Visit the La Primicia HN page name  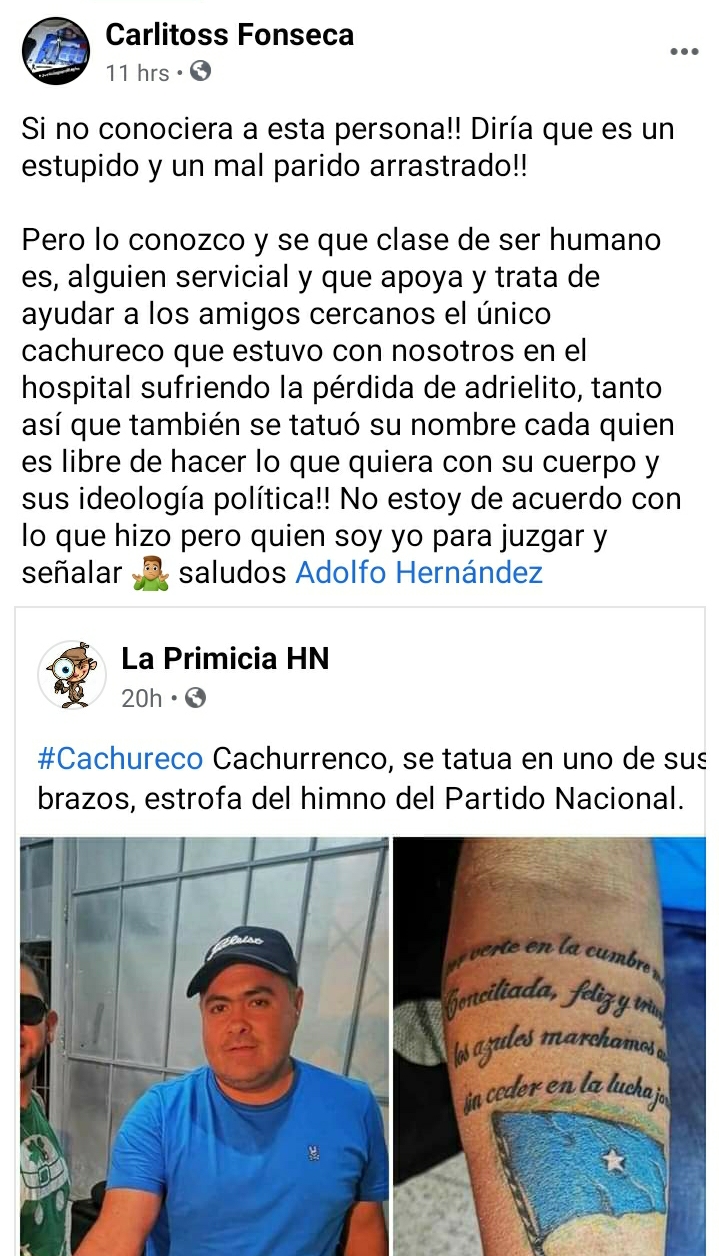[225, 659]
